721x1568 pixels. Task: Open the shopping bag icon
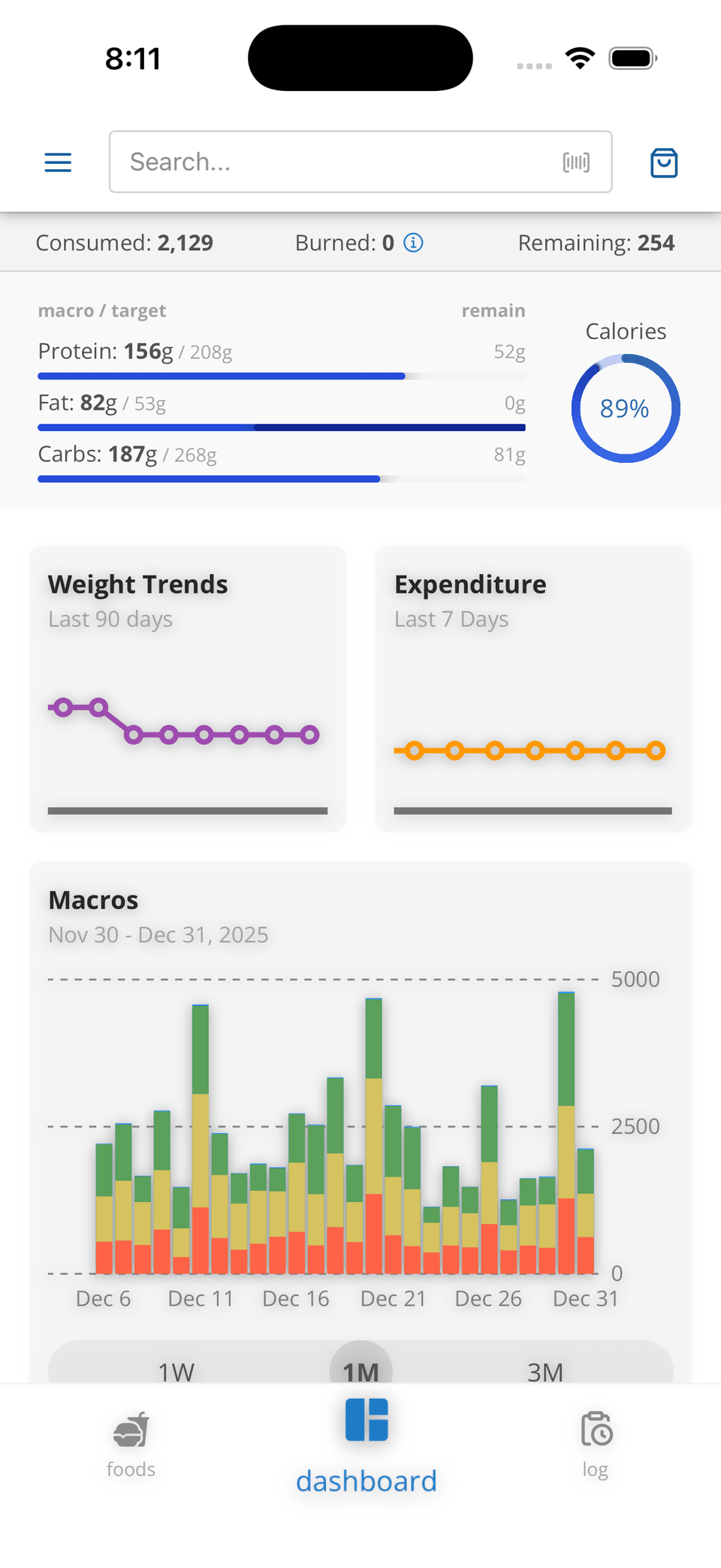point(664,162)
